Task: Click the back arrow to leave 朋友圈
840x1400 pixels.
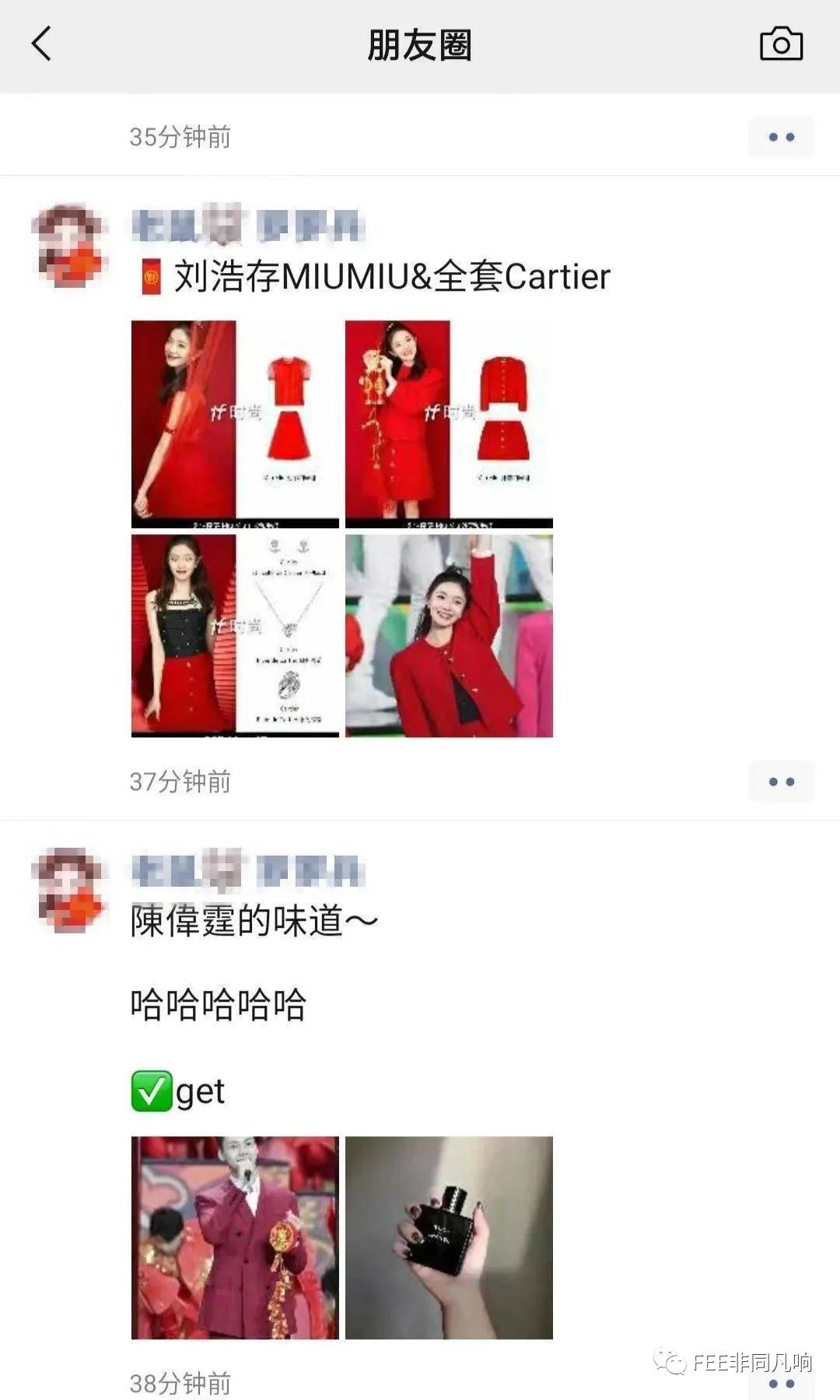Action: click(40, 44)
